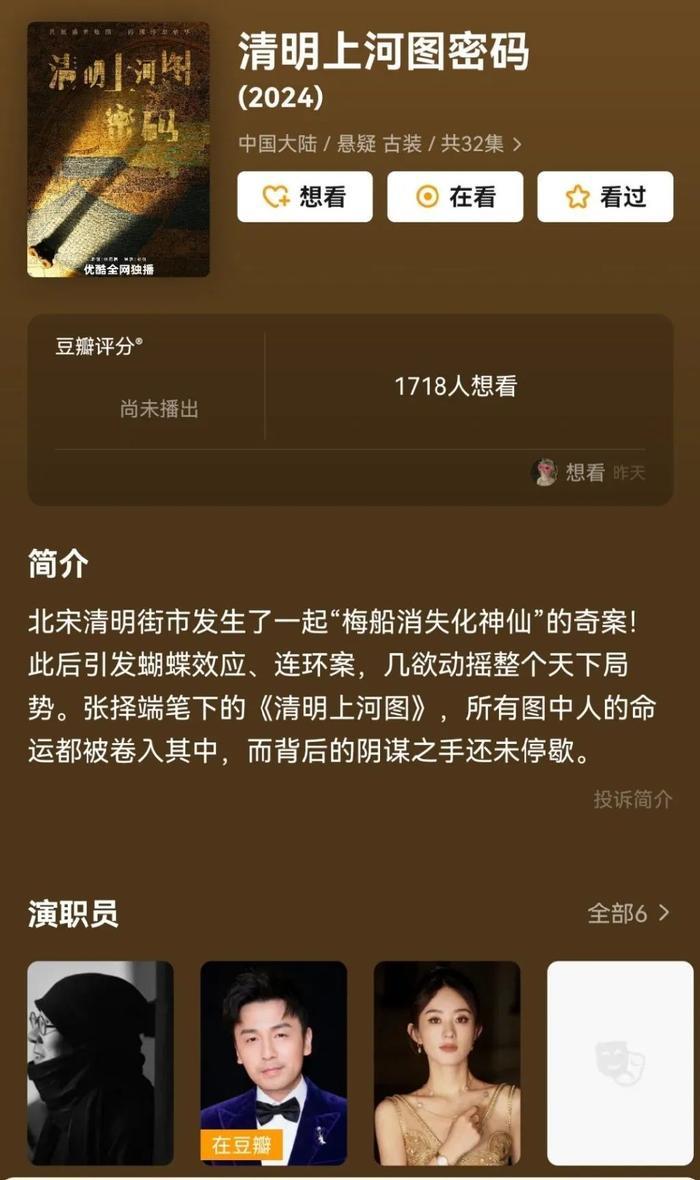The image size is (700, 1180).
Task: Open the black-and-white photo cast card
Action: 100,1063
